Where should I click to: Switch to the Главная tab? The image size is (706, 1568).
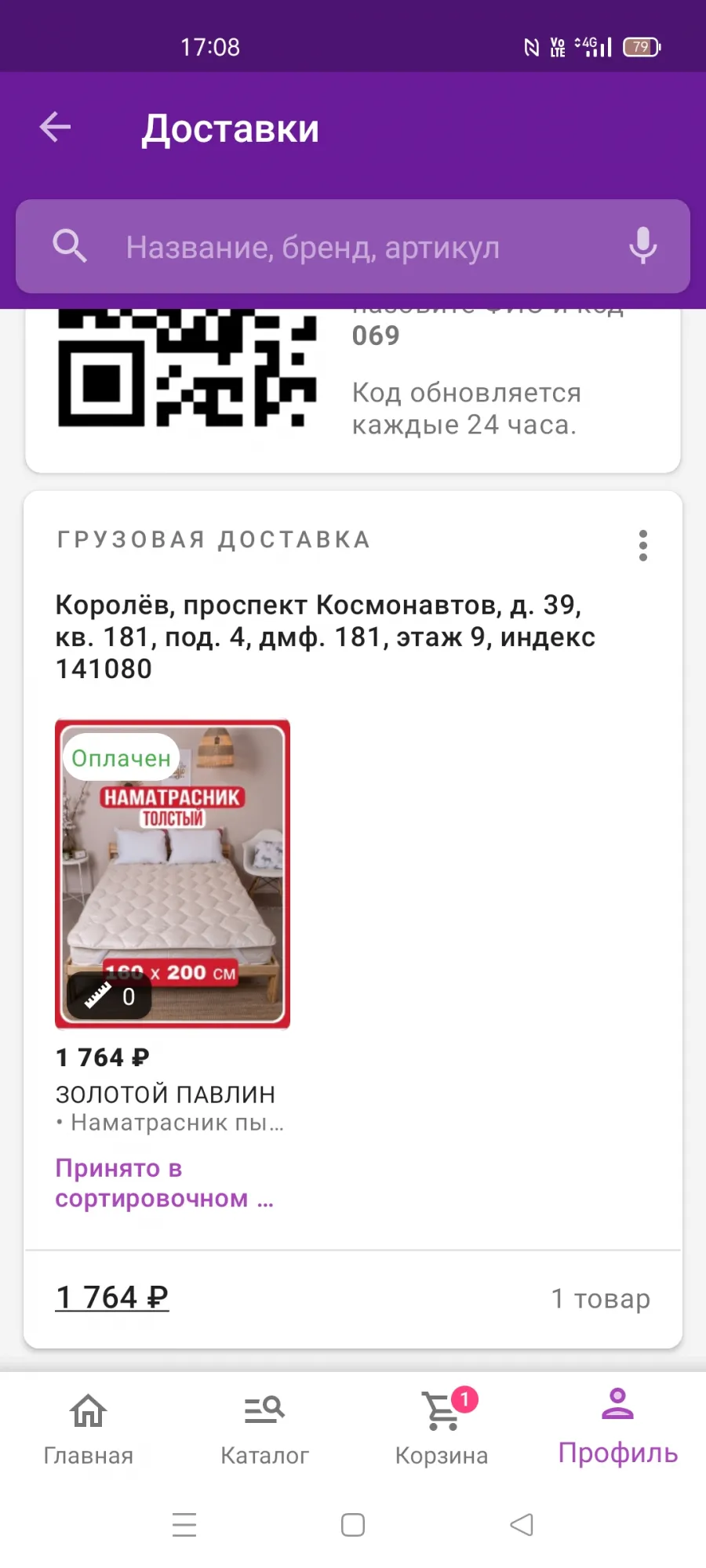(88, 1428)
